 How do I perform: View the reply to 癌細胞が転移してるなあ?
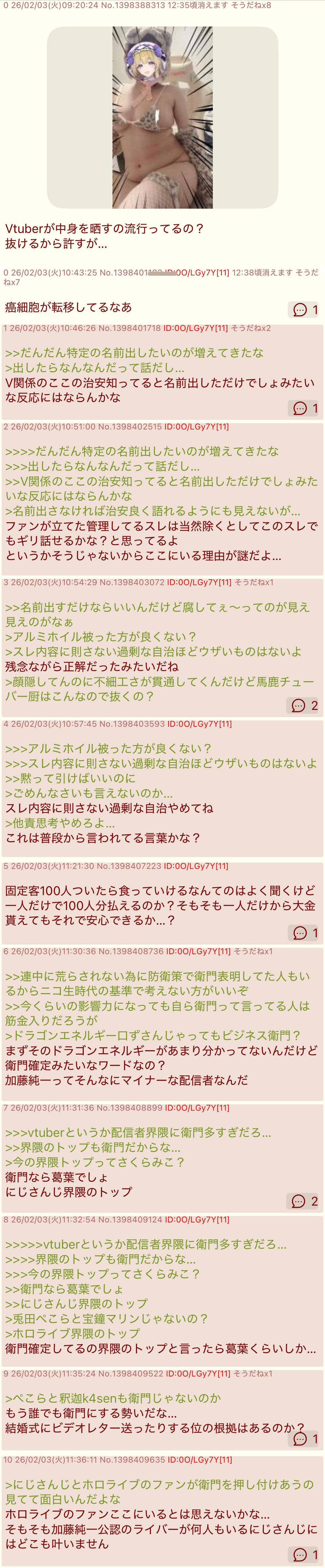pyautogui.click(x=305, y=310)
